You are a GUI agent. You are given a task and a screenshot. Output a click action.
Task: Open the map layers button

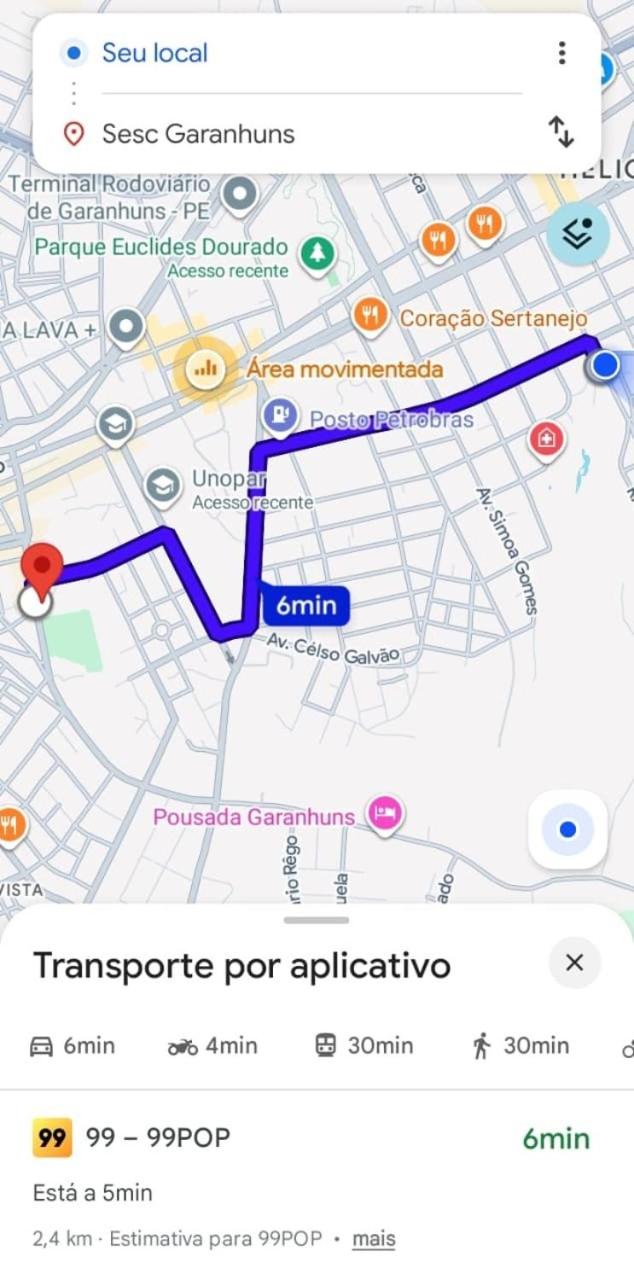577,233
